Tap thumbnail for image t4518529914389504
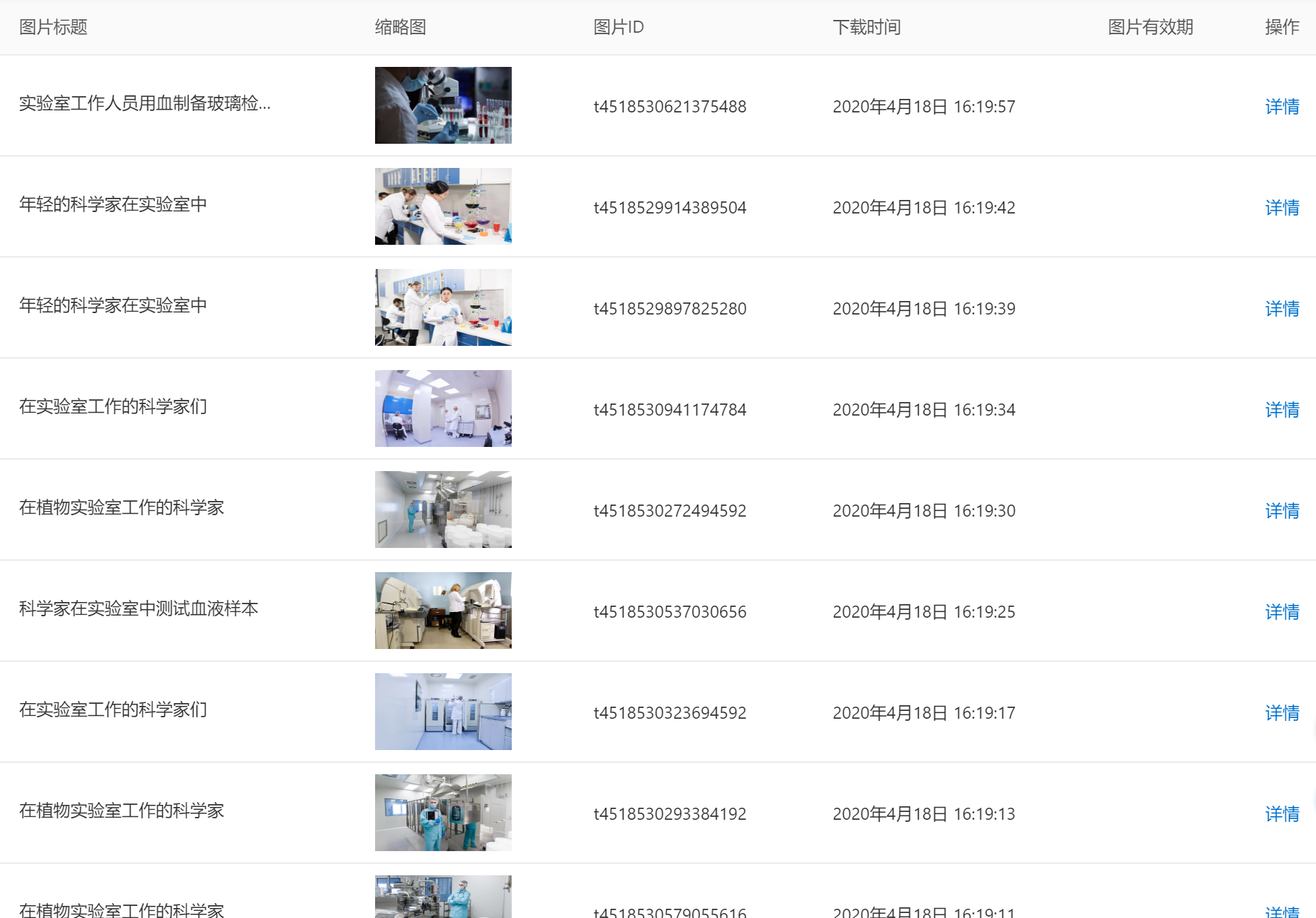The height and width of the screenshot is (918, 1316). (x=443, y=206)
